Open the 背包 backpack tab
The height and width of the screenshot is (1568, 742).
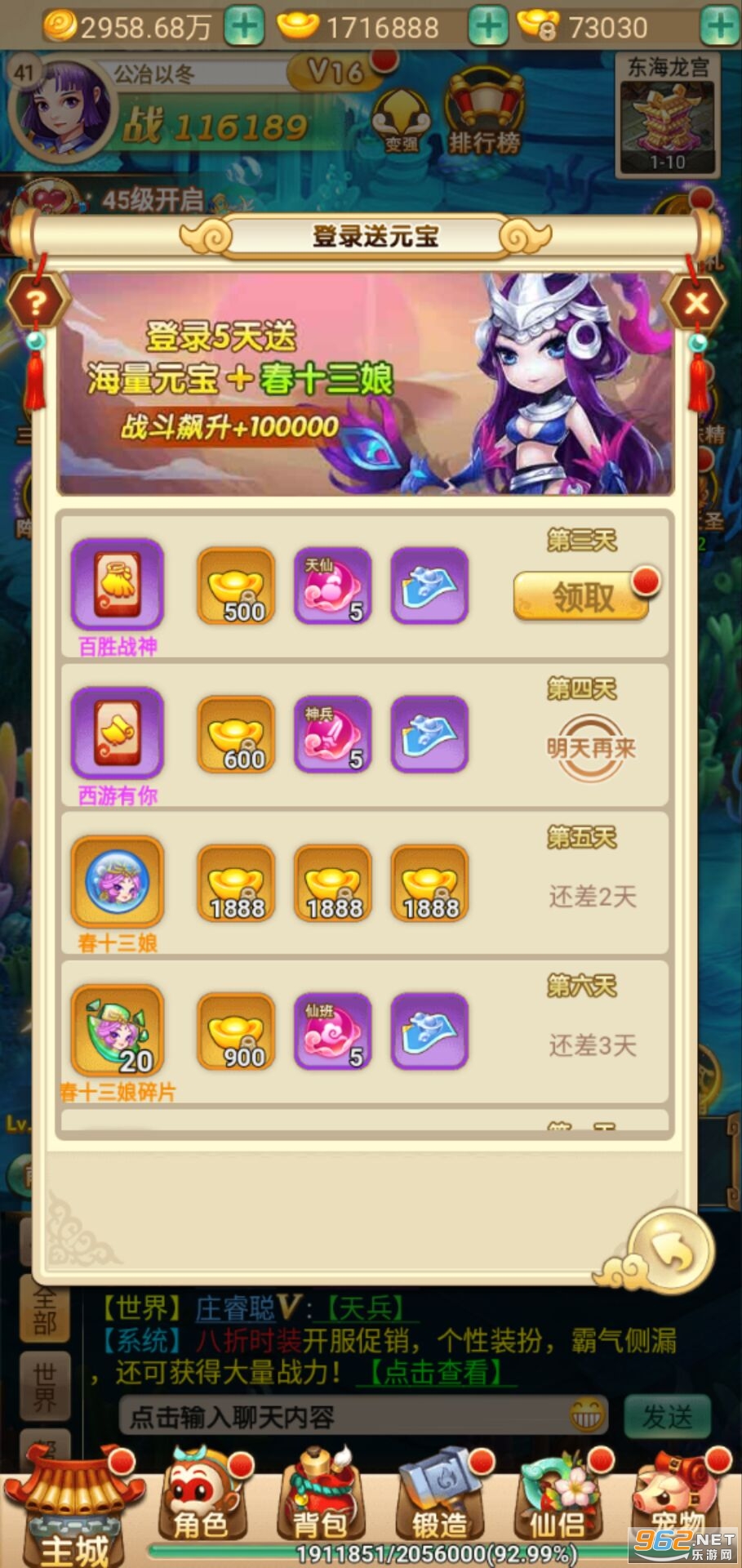pyautogui.click(x=320, y=1499)
